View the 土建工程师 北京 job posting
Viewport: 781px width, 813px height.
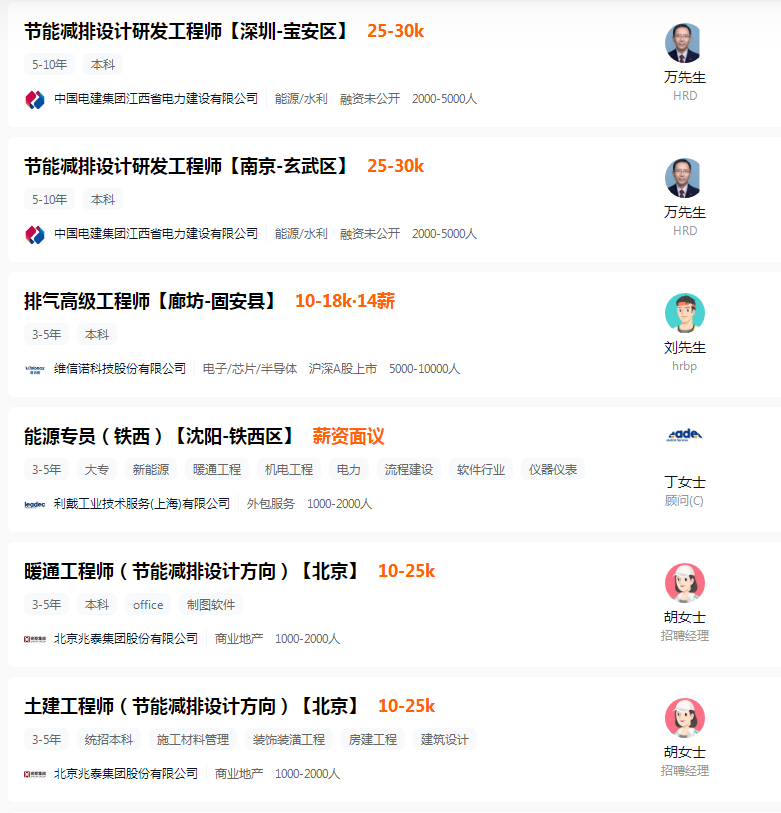(192, 706)
